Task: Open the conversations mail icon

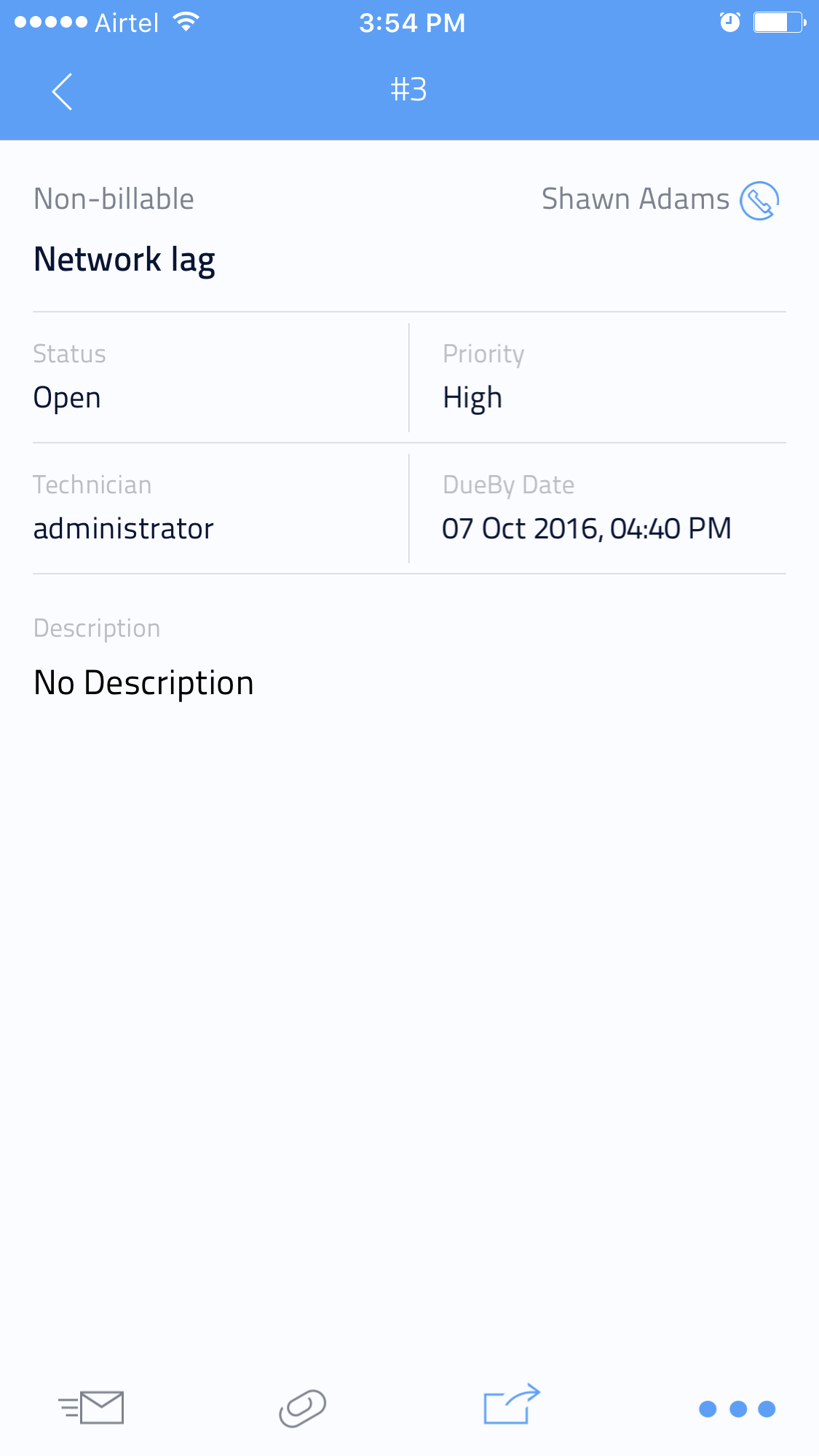Action: tap(92, 1408)
